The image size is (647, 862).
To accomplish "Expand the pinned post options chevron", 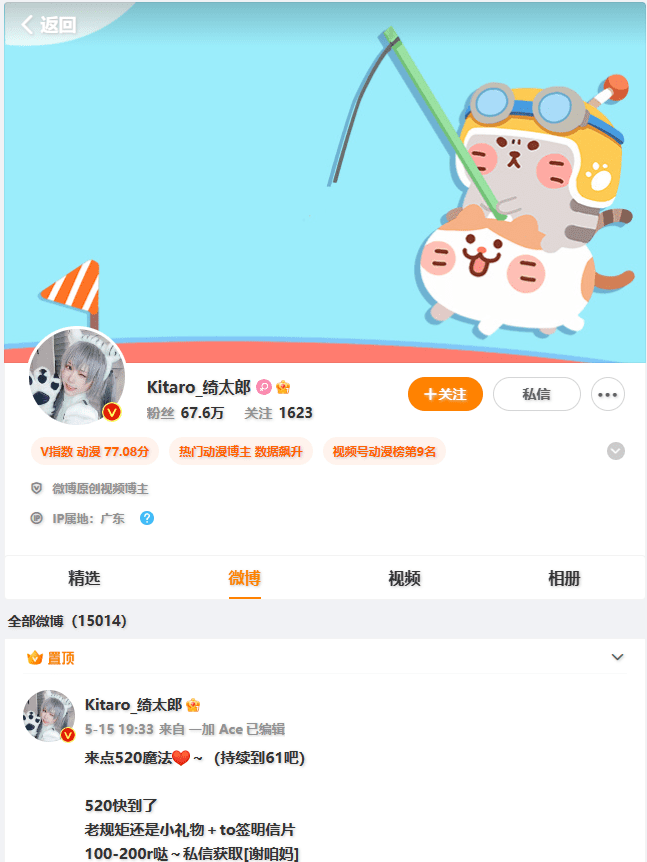I will (617, 657).
